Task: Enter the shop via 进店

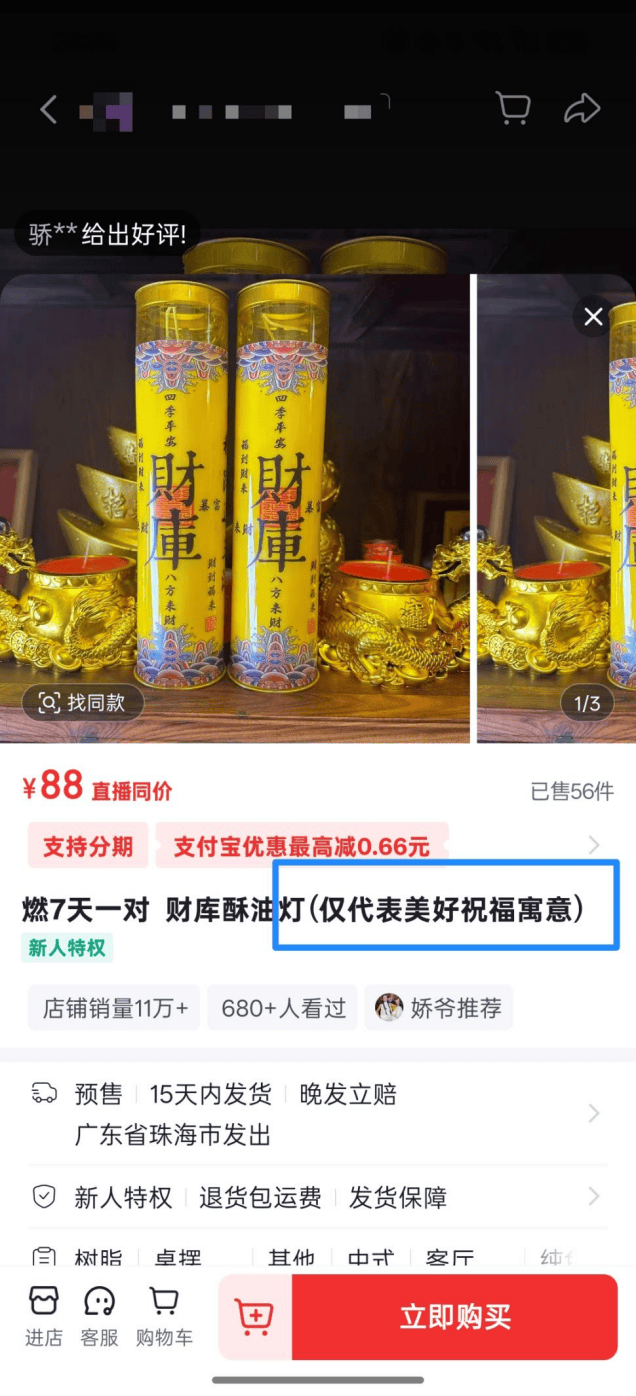Action: pos(43,1316)
